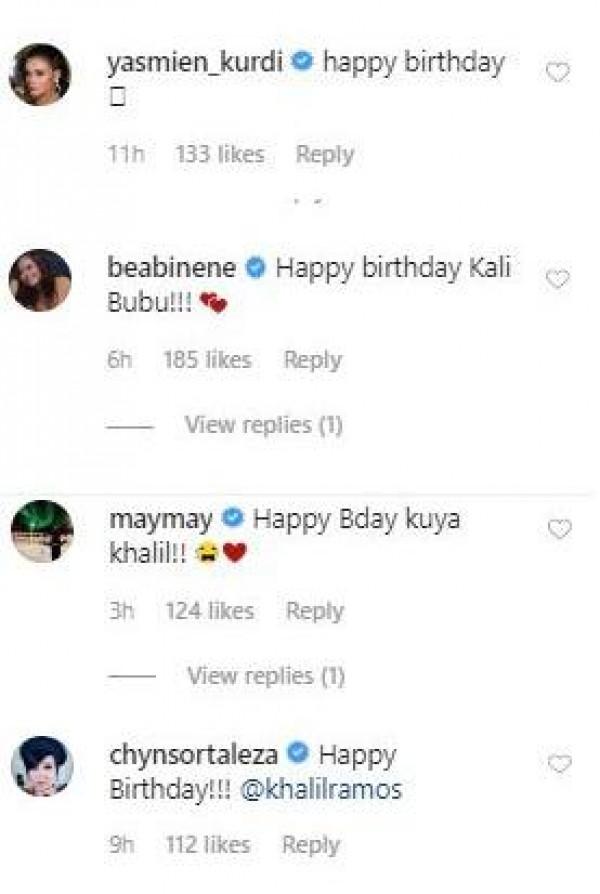The image size is (600, 894).
Task: Like maymay's Happy Bday comment
Action: click(x=559, y=529)
